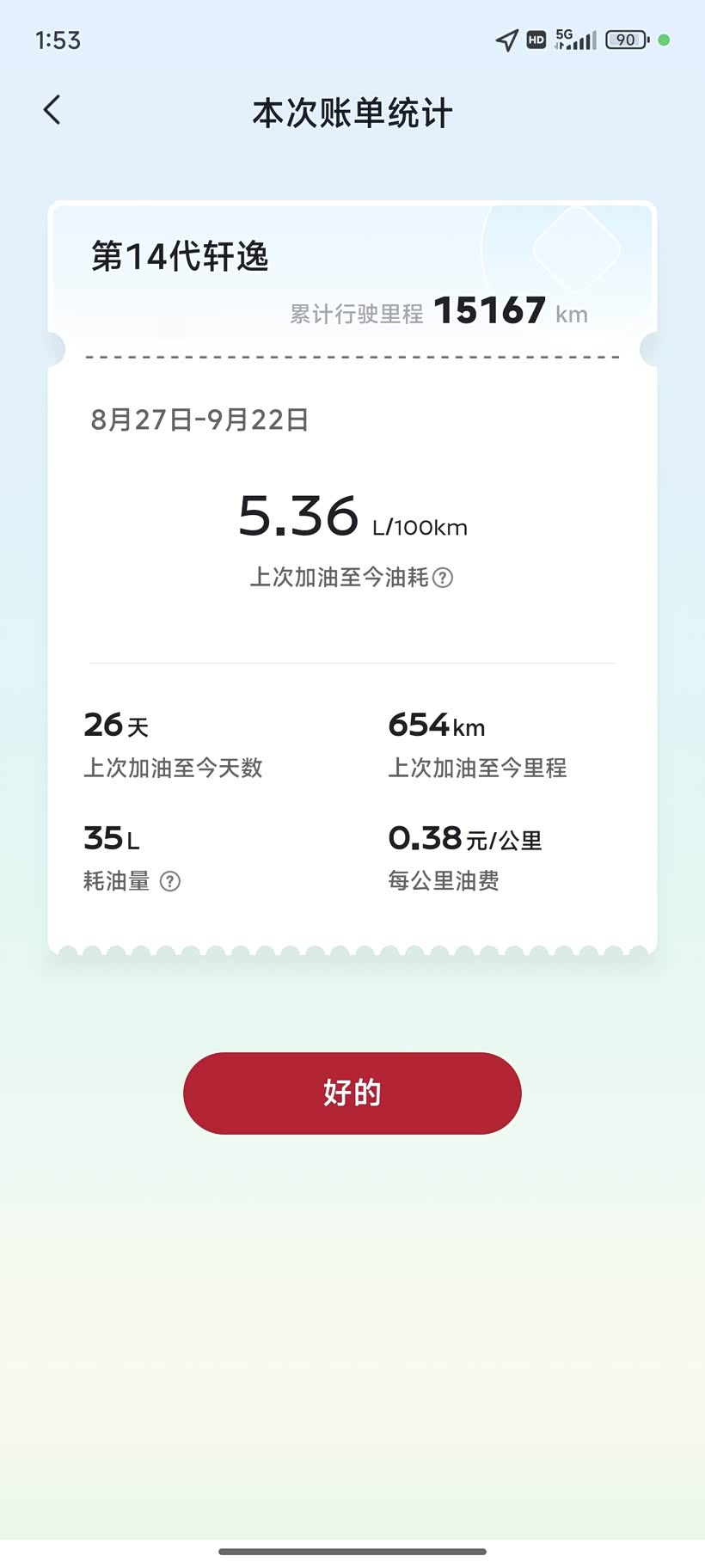Image resolution: width=705 pixels, height=1568 pixels.
Task: Open help icon next to 耗油量
Action: [170, 881]
